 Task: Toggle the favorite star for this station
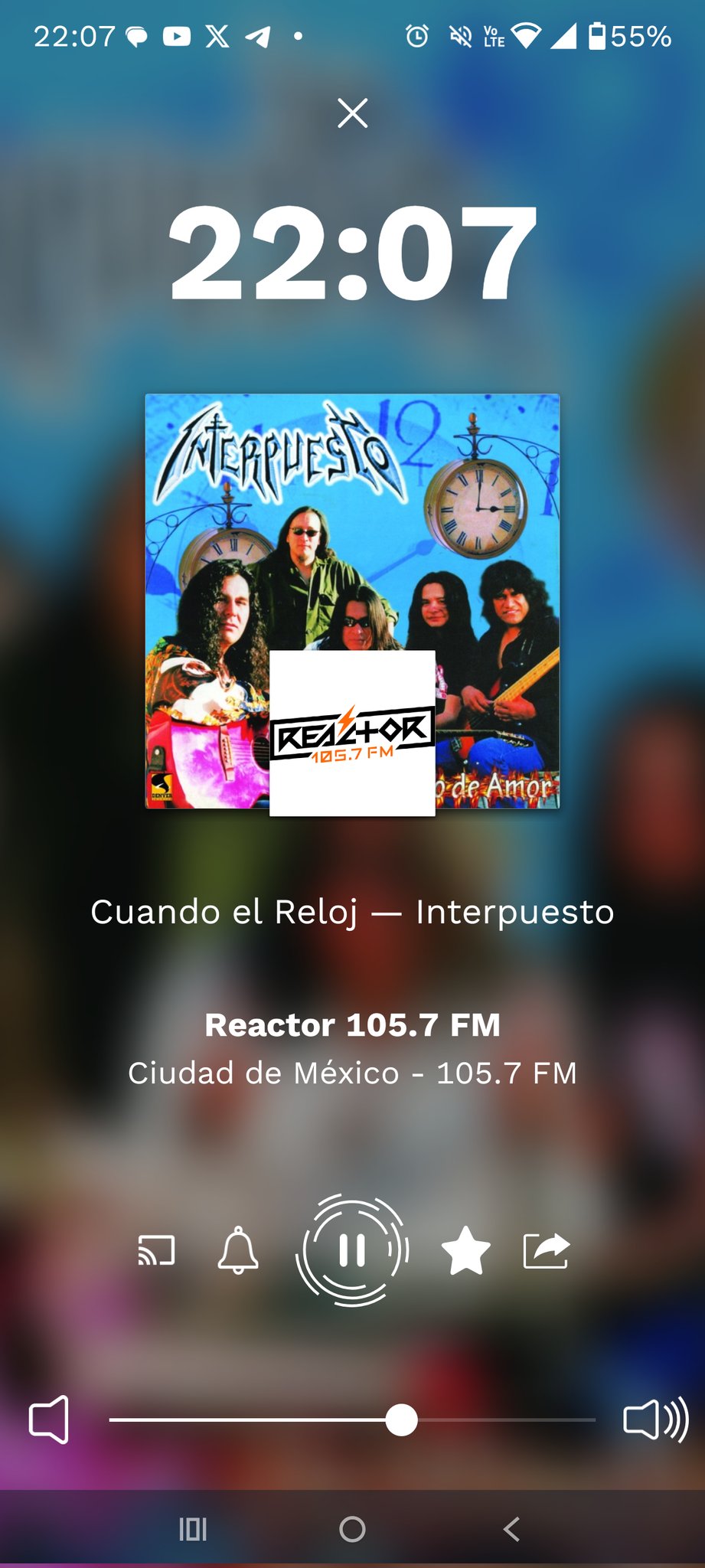point(465,1250)
